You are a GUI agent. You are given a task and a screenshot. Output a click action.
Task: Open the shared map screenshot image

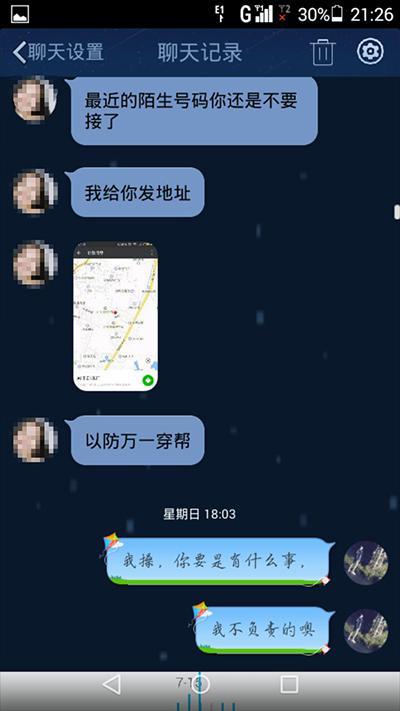(x=116, y=317)
